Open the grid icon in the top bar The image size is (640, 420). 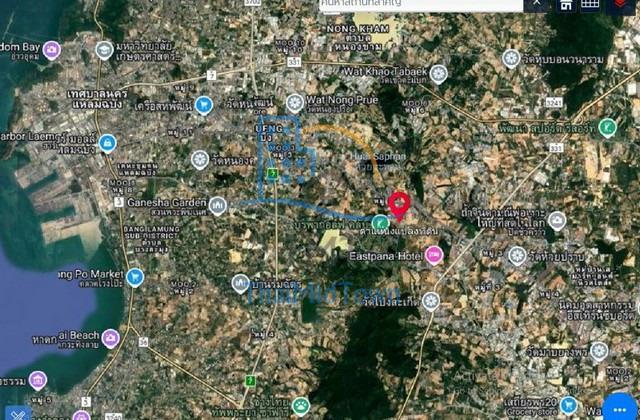[591, 4]
